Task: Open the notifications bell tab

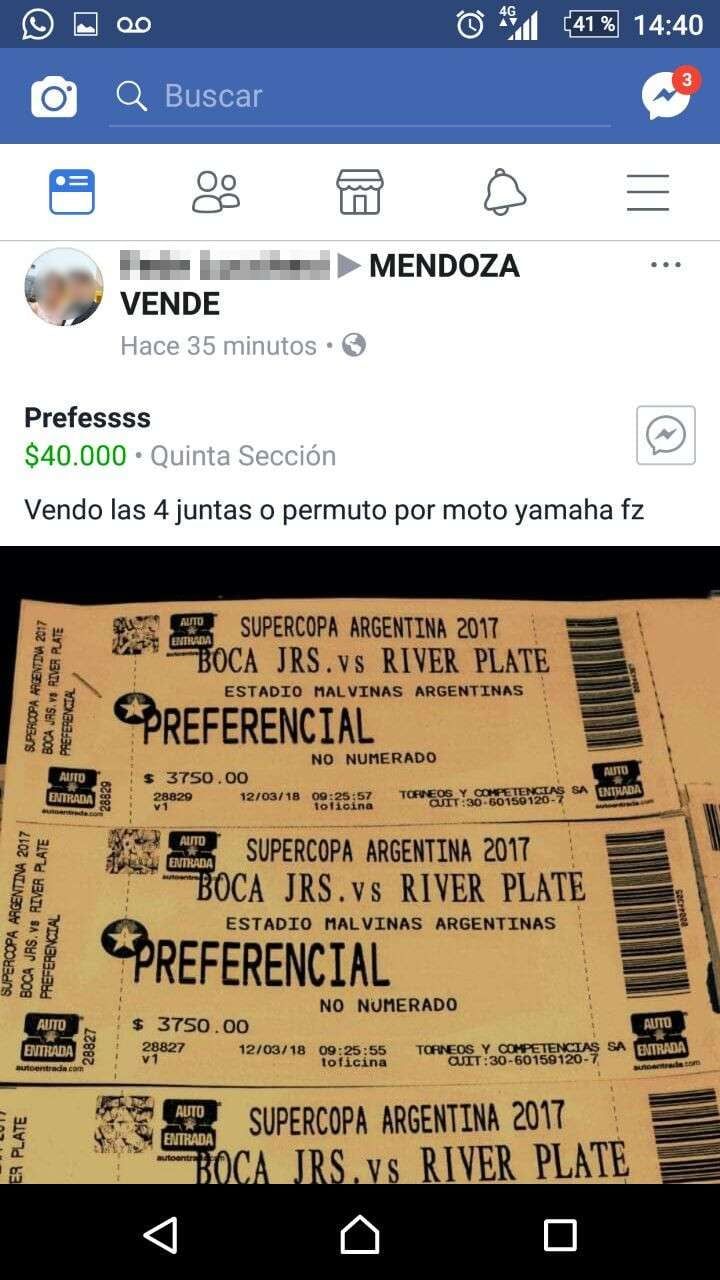Action: (504, 192)
